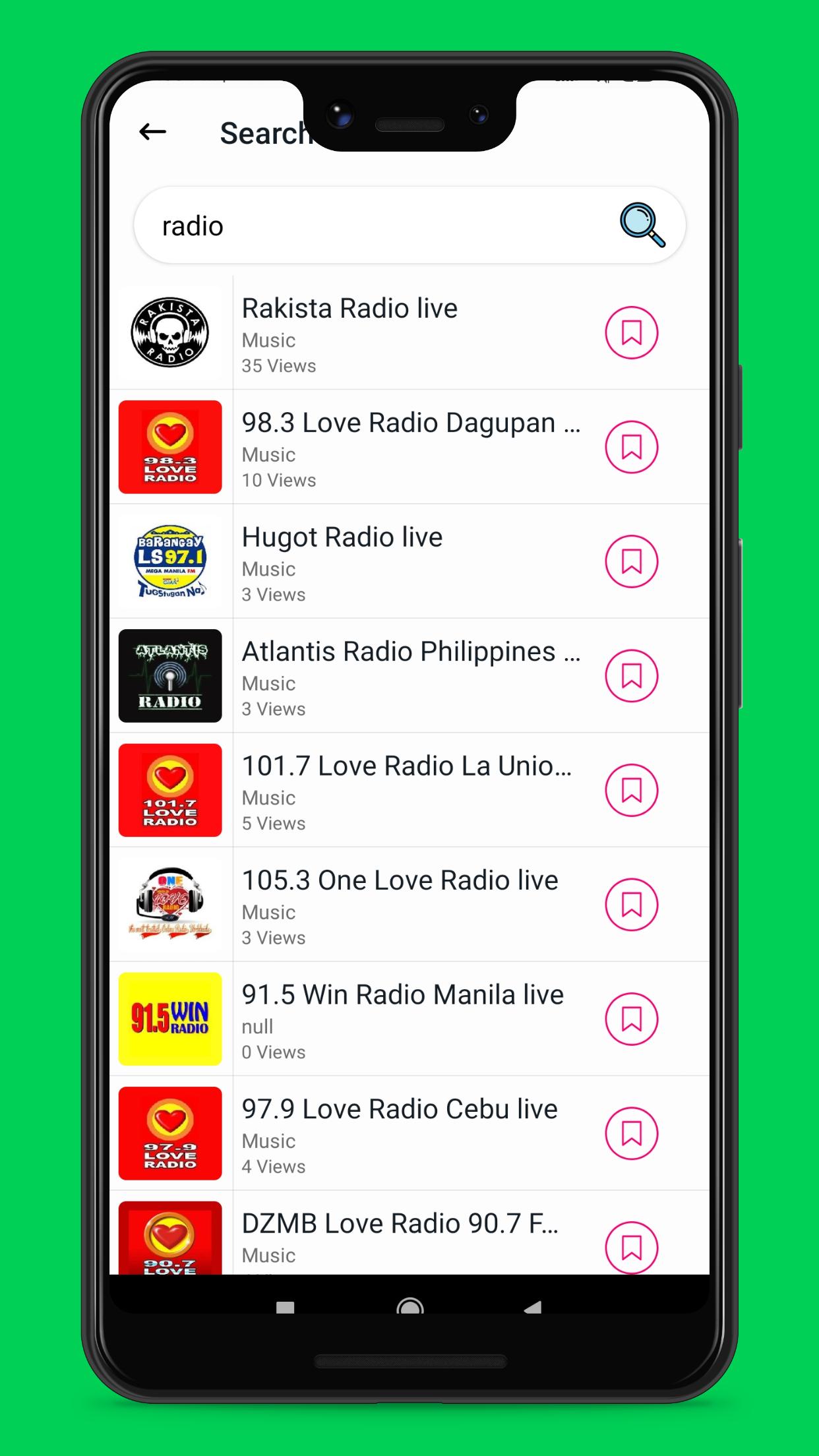Open Rakista Radio live station
819x1456 pixels.
409,332
